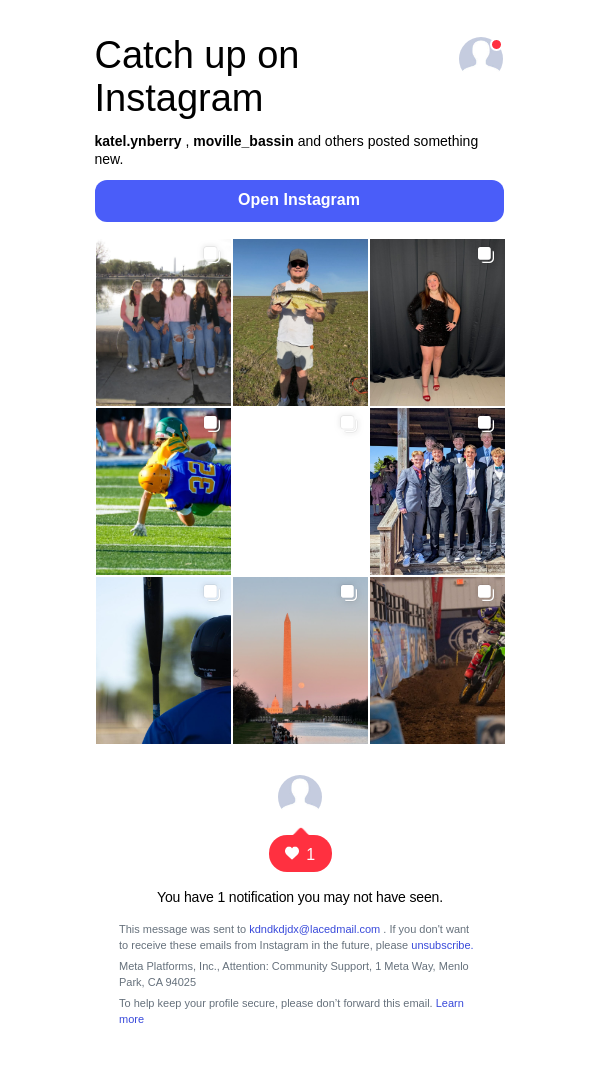View the football player number 32 post

click(x=163, y=491)
